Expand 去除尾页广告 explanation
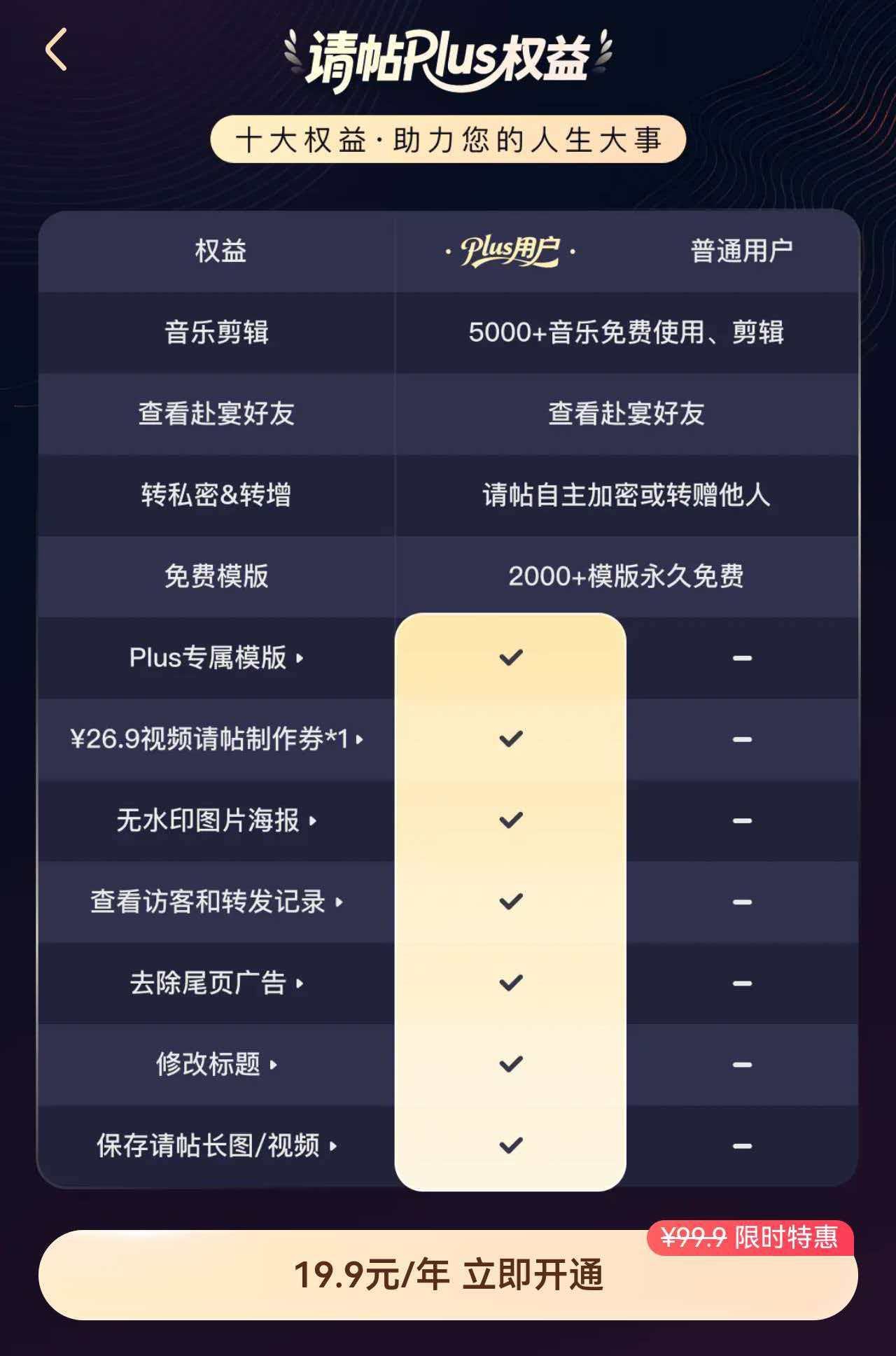The height and width of the screenshot is (1356, 896). (216, 983)
